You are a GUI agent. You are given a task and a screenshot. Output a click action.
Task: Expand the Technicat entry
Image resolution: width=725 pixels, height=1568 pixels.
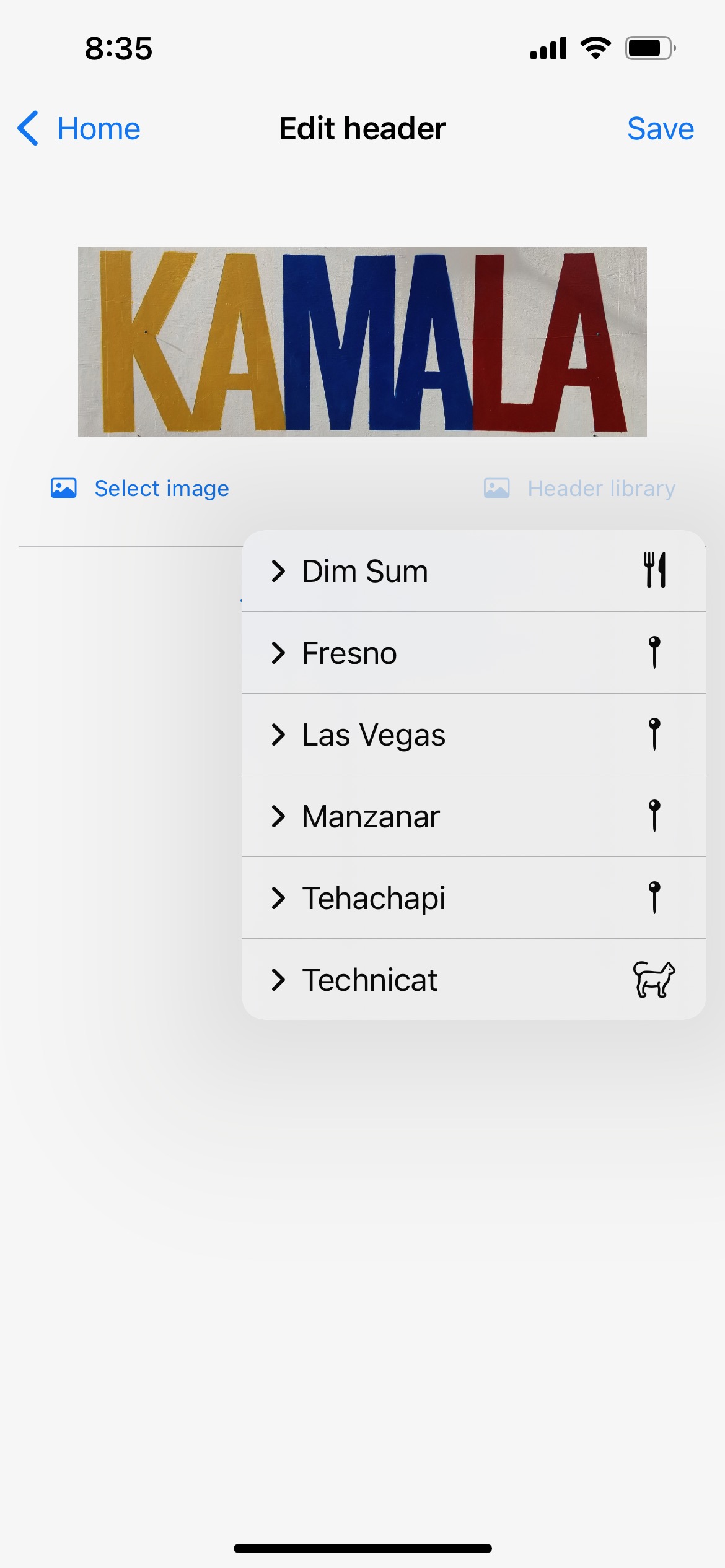474,980
